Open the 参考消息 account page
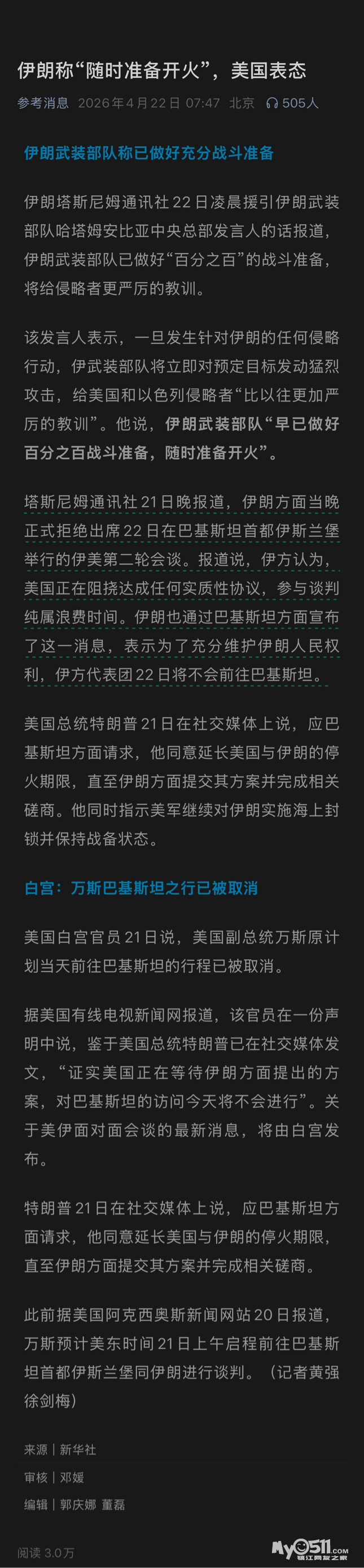The image size is (364, 1568). 43,103
